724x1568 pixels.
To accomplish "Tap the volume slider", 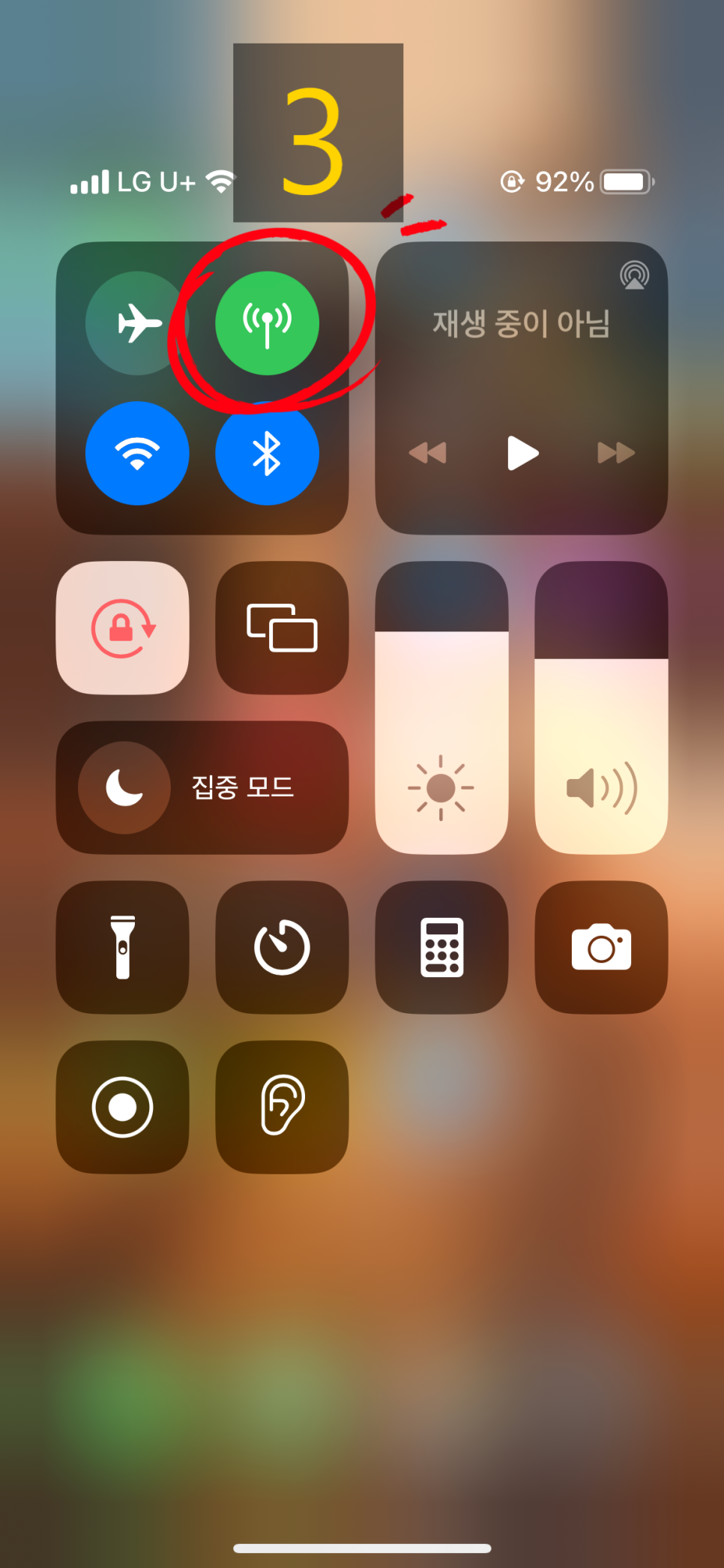I will [601, 708].
